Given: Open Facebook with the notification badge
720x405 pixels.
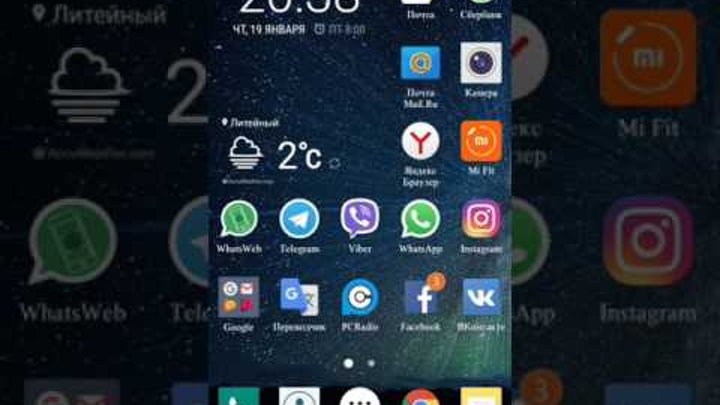Looking at the screenshot, I should [420, 297].
